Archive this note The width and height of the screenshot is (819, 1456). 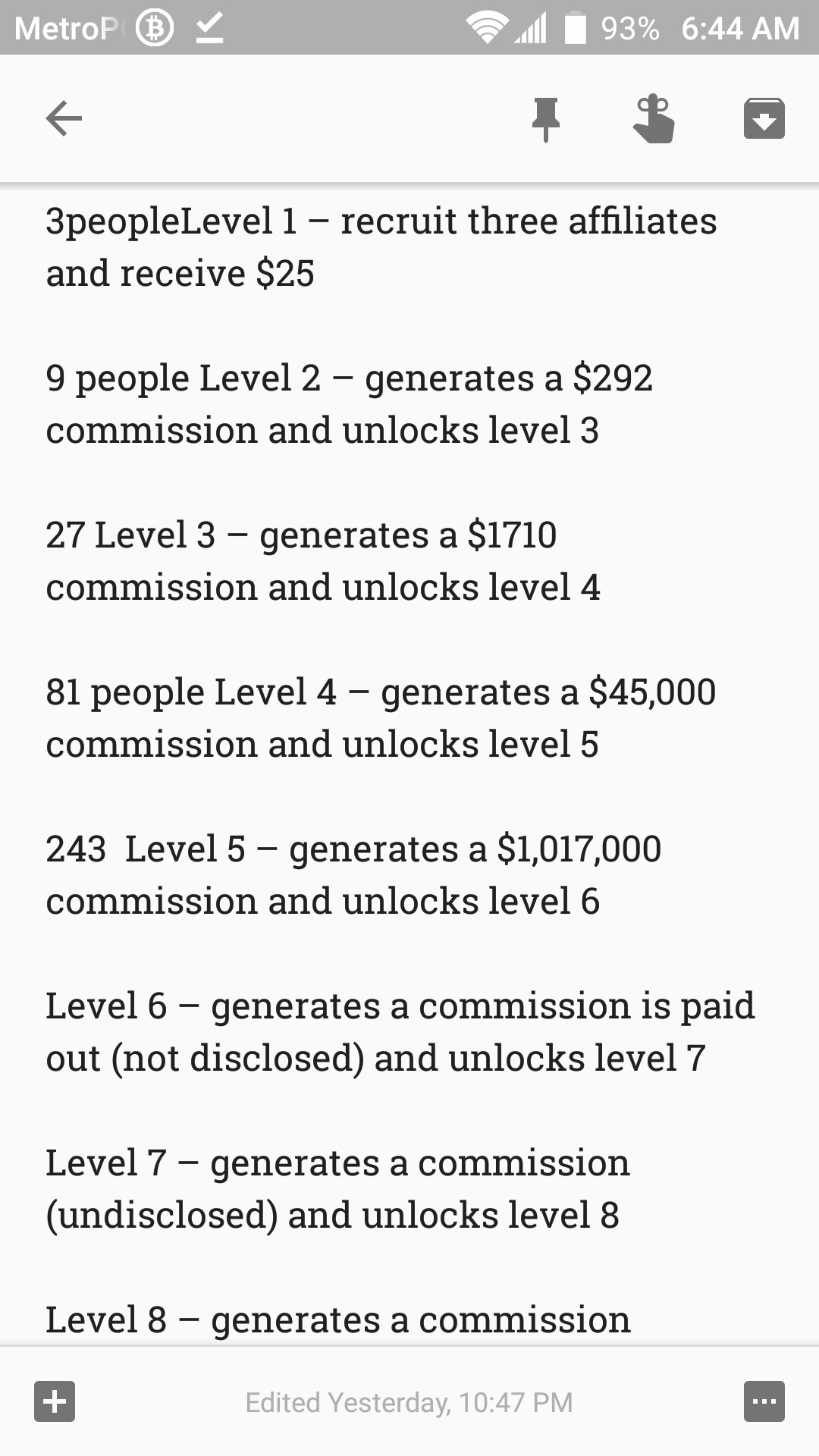click(764, 119)
